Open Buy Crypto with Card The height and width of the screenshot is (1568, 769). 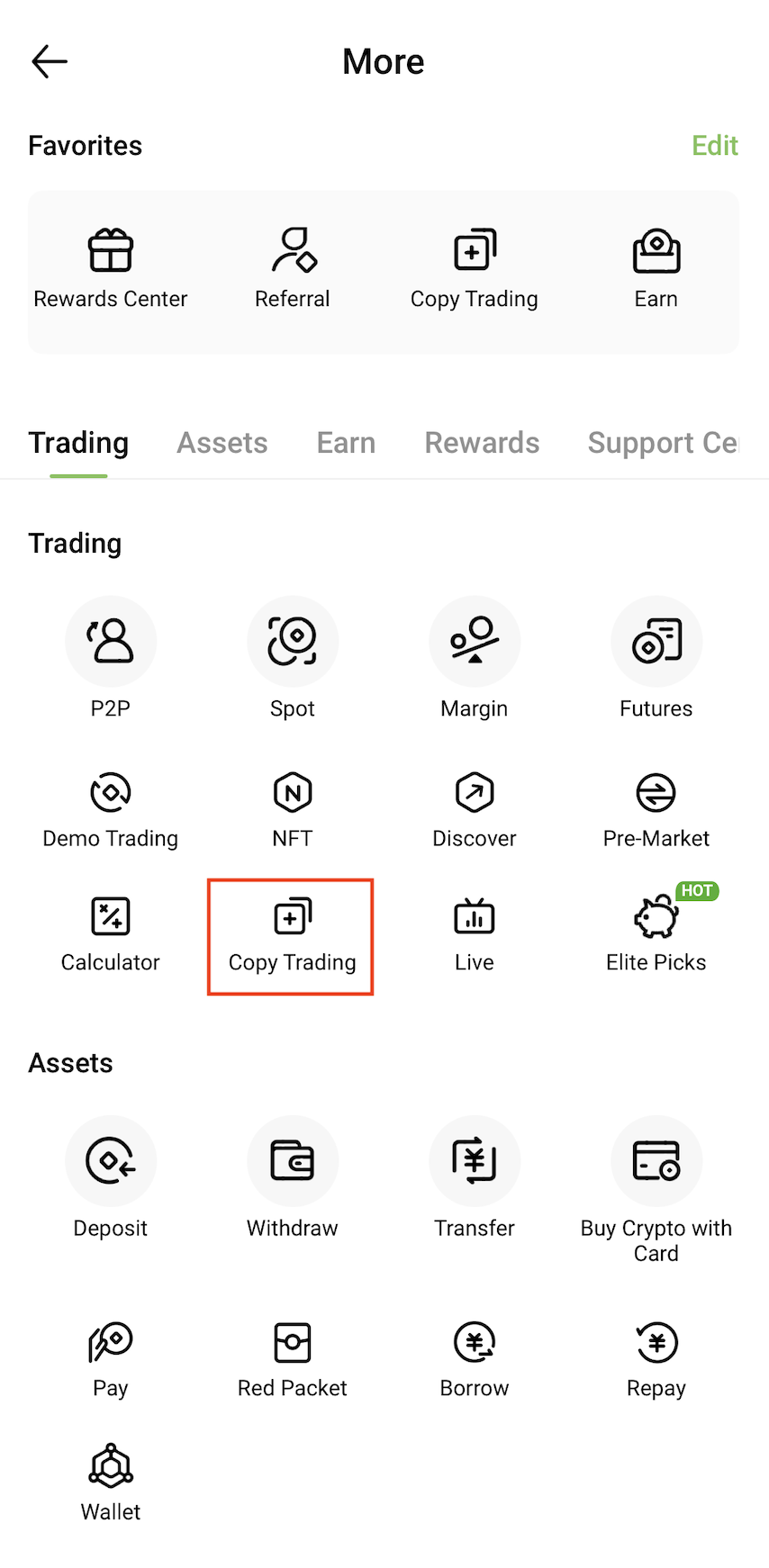tap(656, 1188)
